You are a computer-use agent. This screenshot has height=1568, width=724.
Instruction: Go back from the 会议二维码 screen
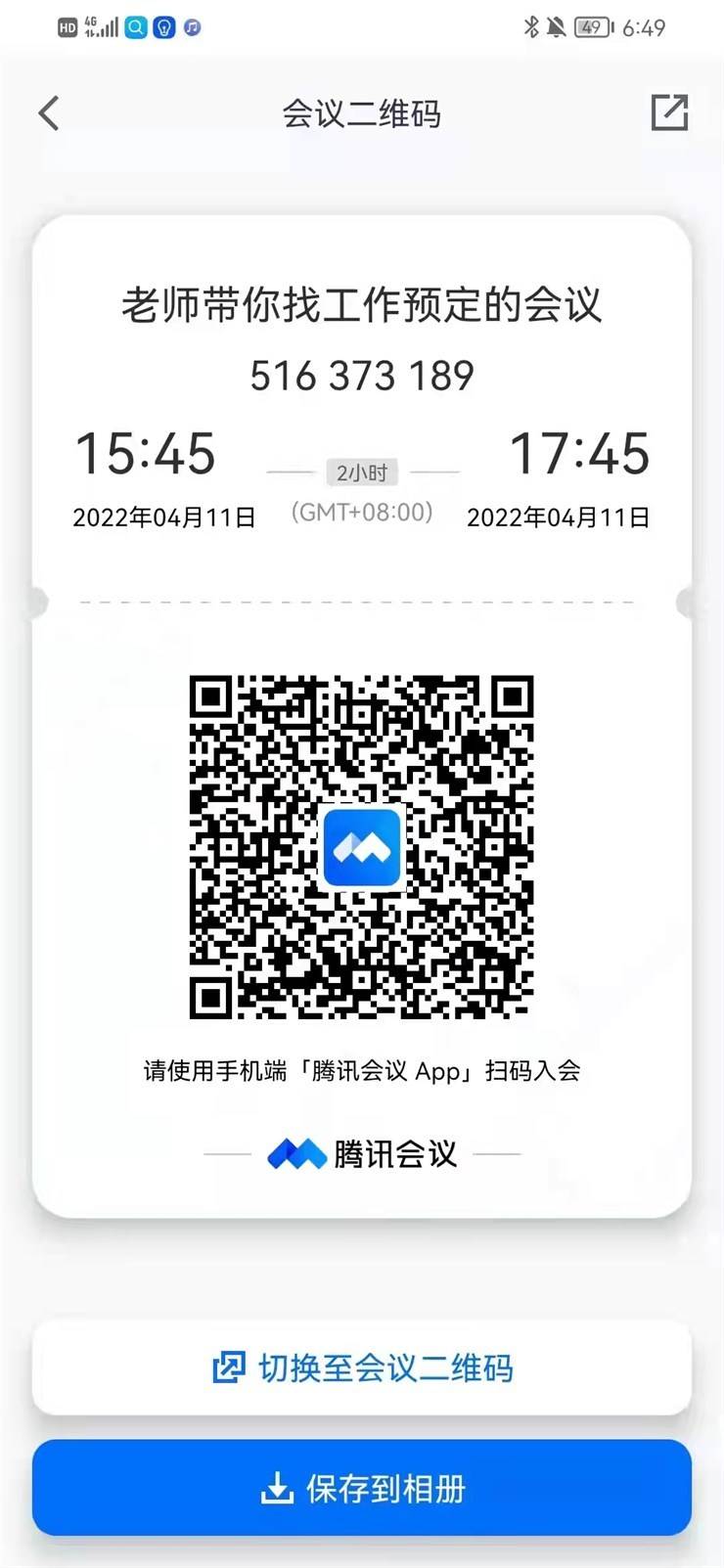click(49, 113)
